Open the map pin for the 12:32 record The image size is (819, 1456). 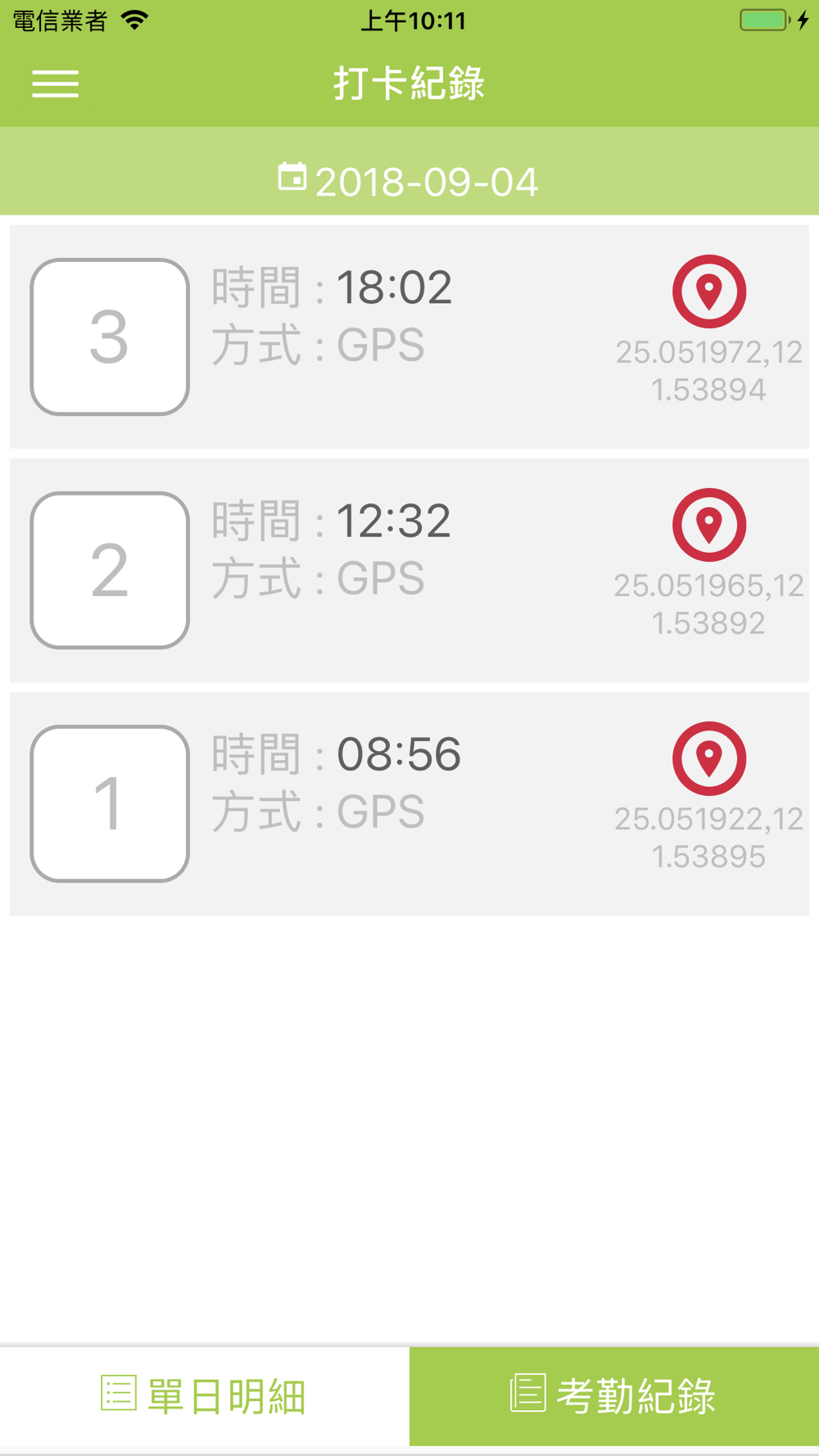[x=709, y=525]
